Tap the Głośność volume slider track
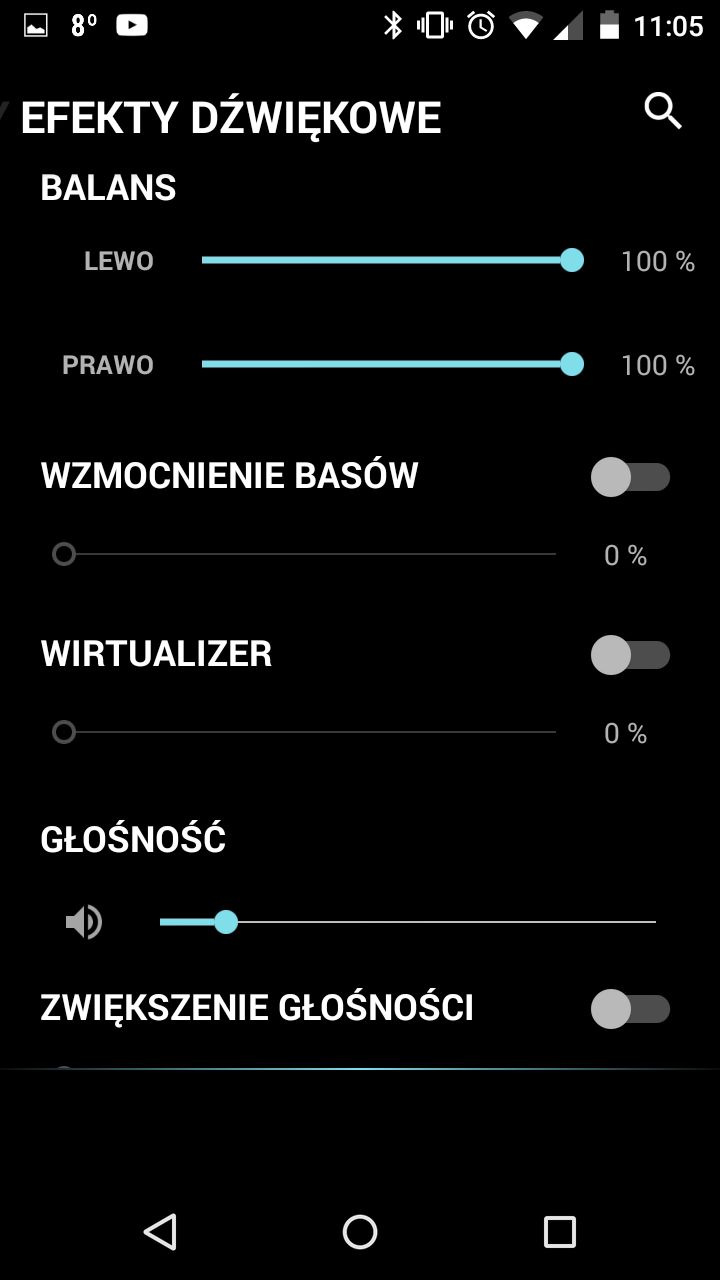 click(x=407, y=921)
